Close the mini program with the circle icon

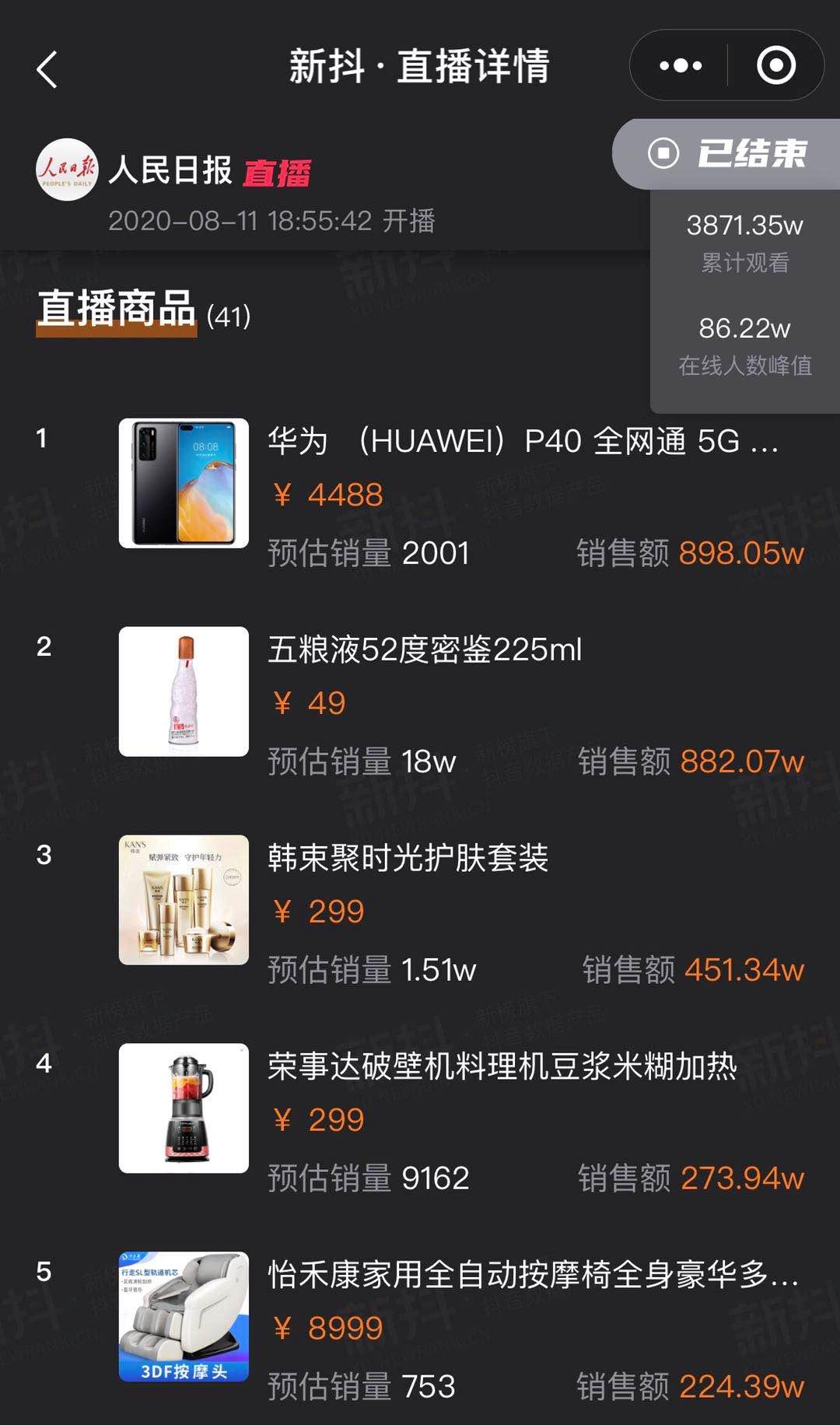coord(775,66)
